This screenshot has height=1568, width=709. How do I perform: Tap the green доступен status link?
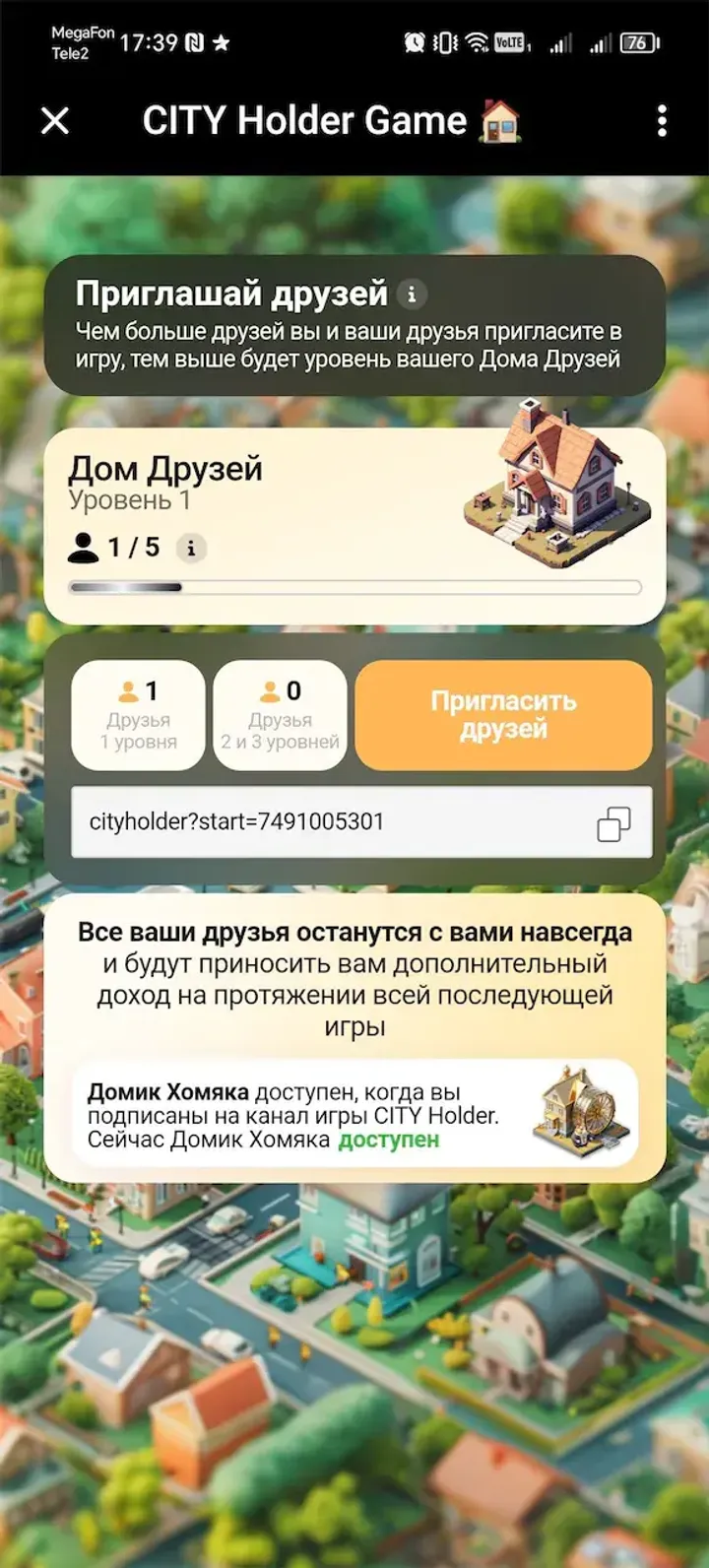coord(384,1143)
